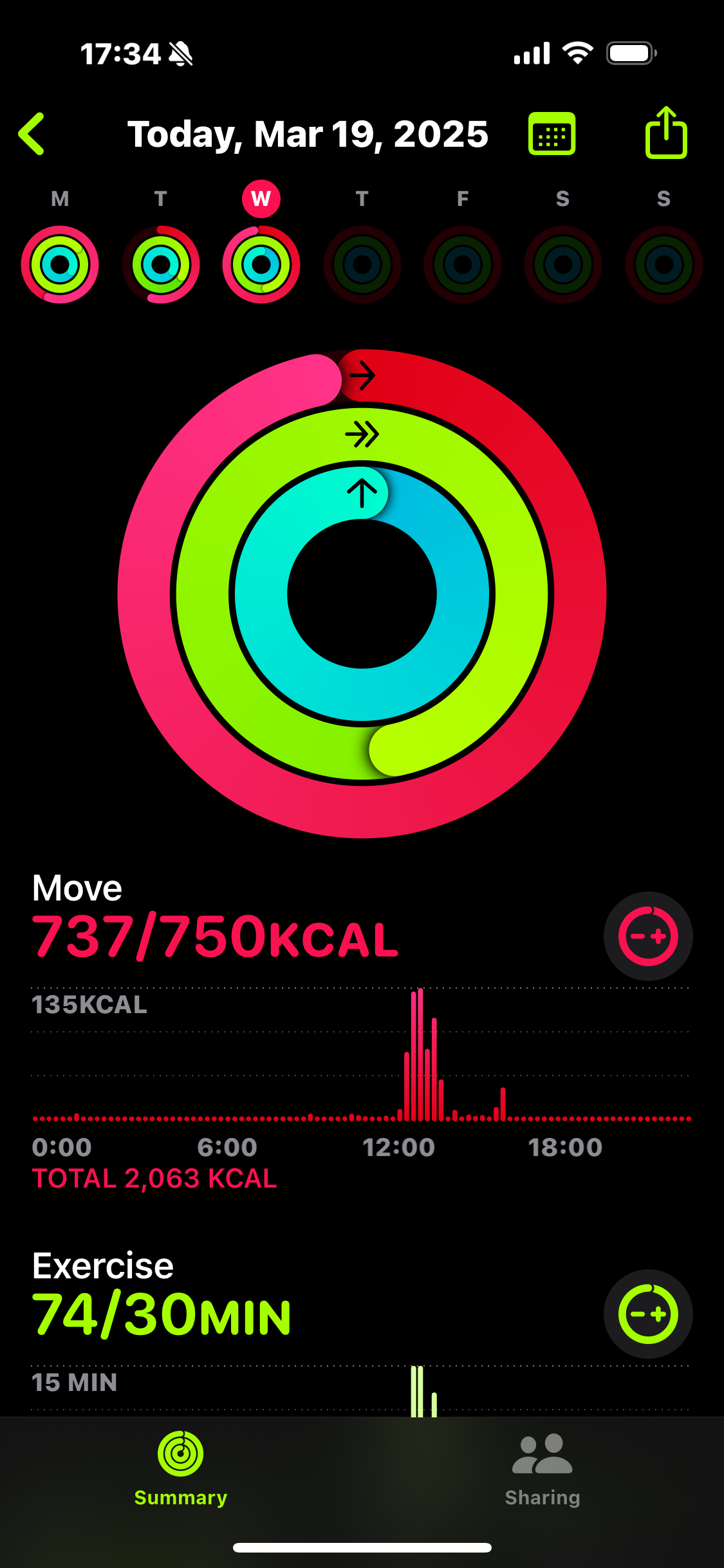This screenshot has height=1568, width=724.
Task: Share today's activity summary
Action: pyautogui.click(x=666, y=132)
